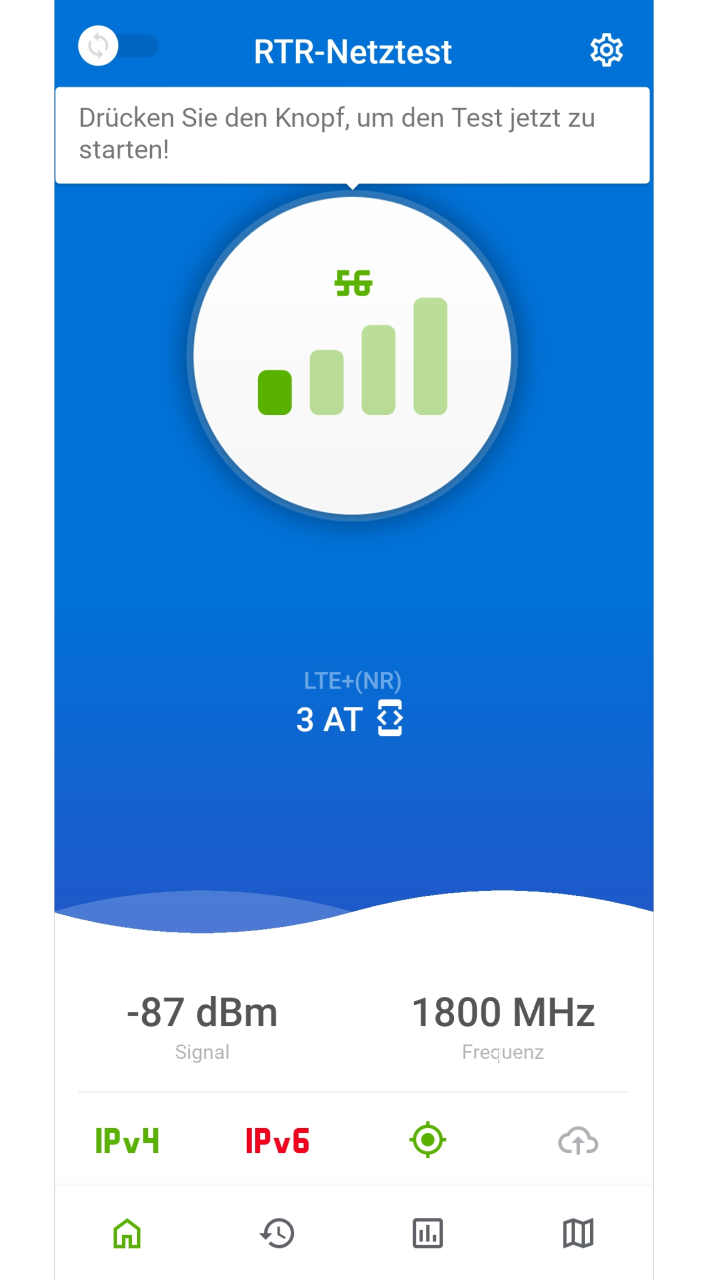Open the settings gear
Viewport: 720px width, 1280px height.
[606, 50]
